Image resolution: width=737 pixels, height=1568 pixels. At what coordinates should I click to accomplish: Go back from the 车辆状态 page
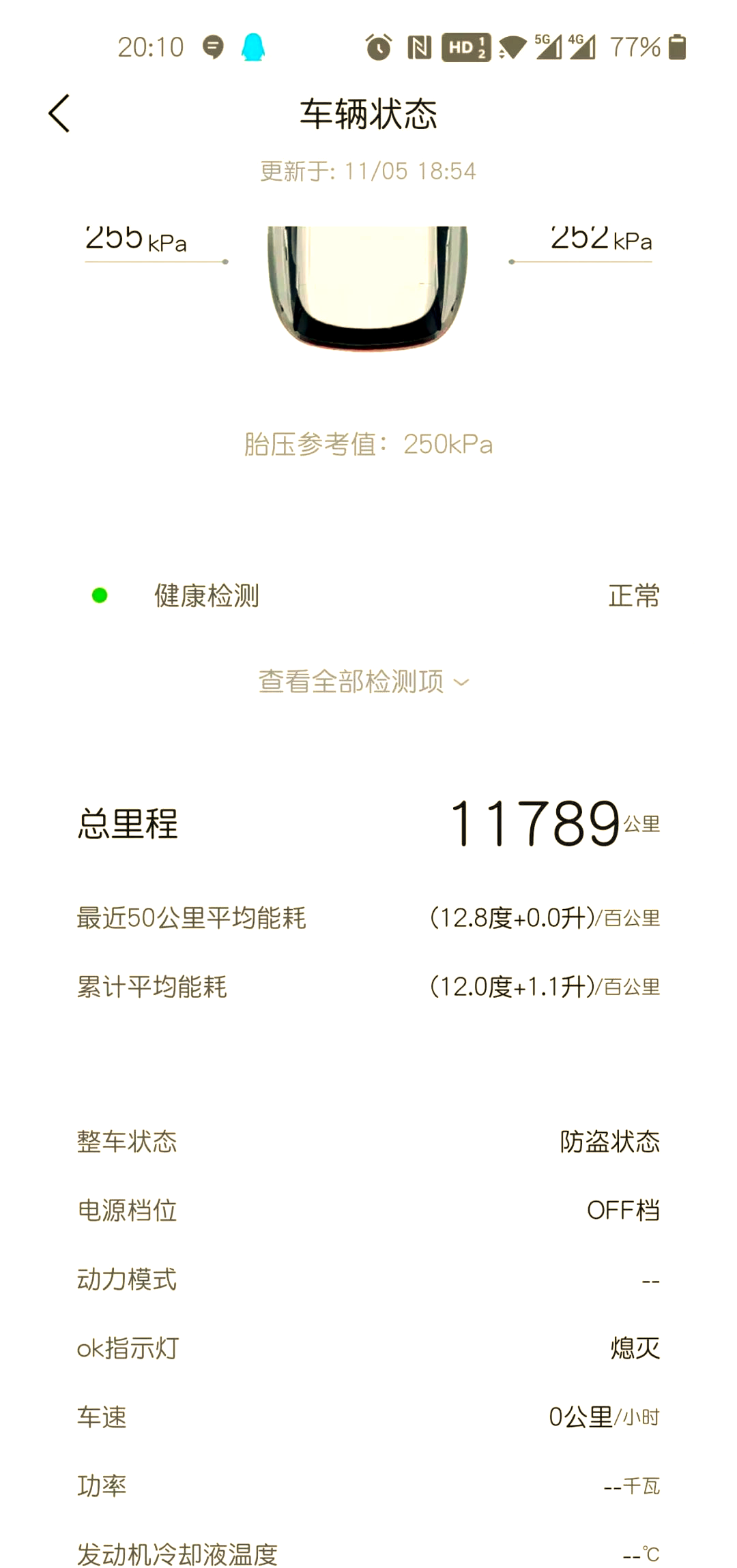coord(59,113)
